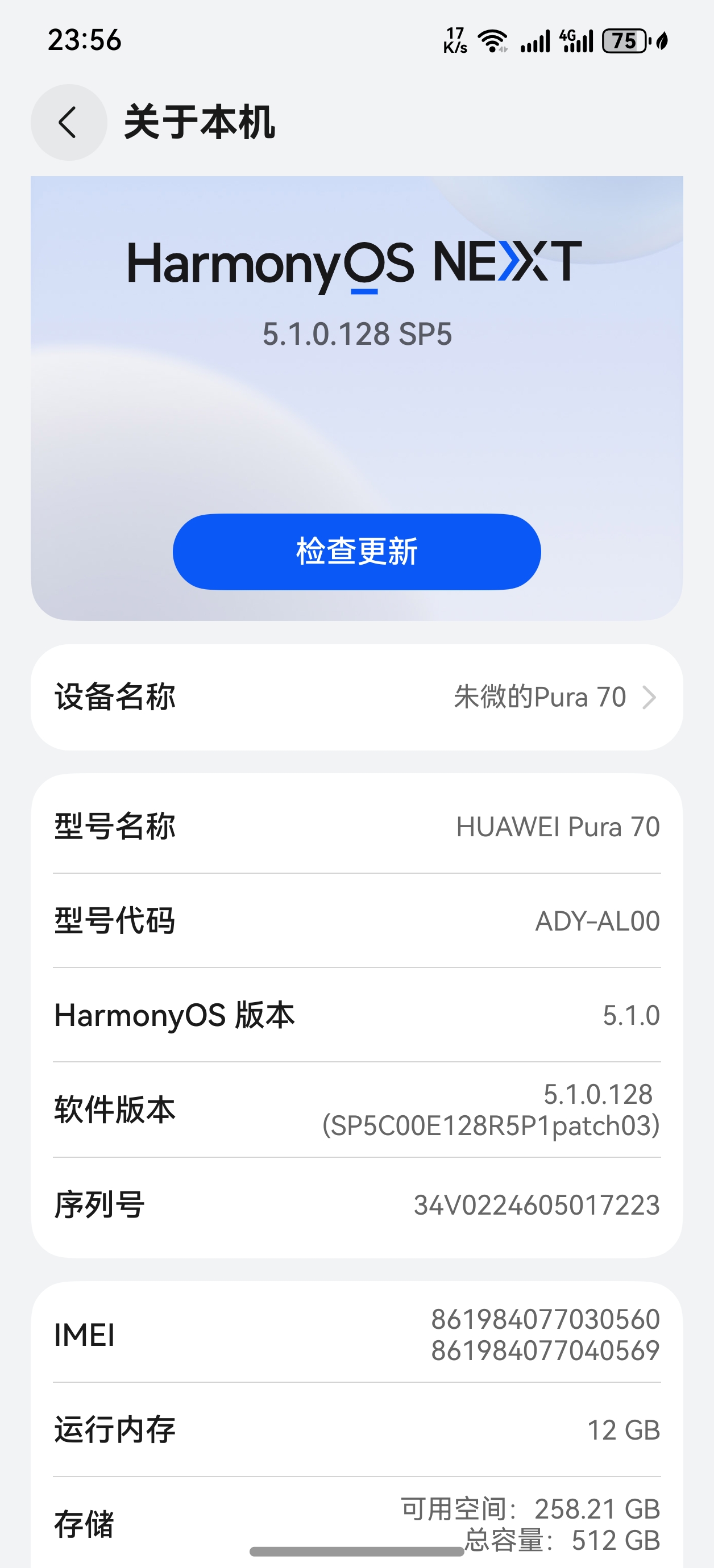Tap the 检查更新 button
Viewport: 714px width, 1568px height.
click(x=357, y=552)
